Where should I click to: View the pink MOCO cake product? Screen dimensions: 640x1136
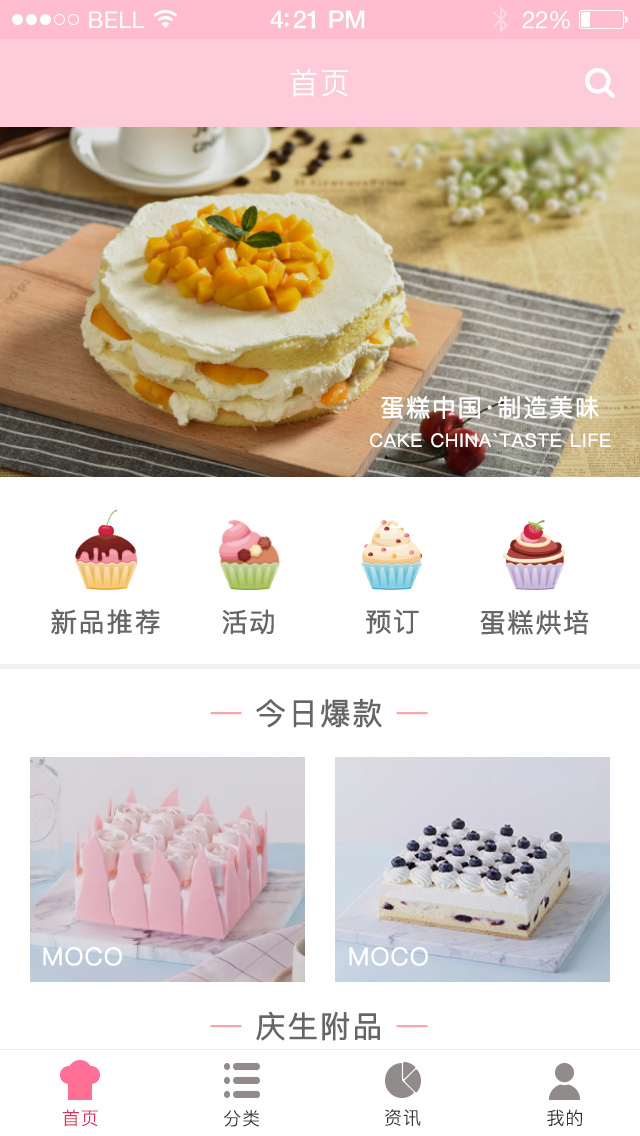(x=167, y=869)
